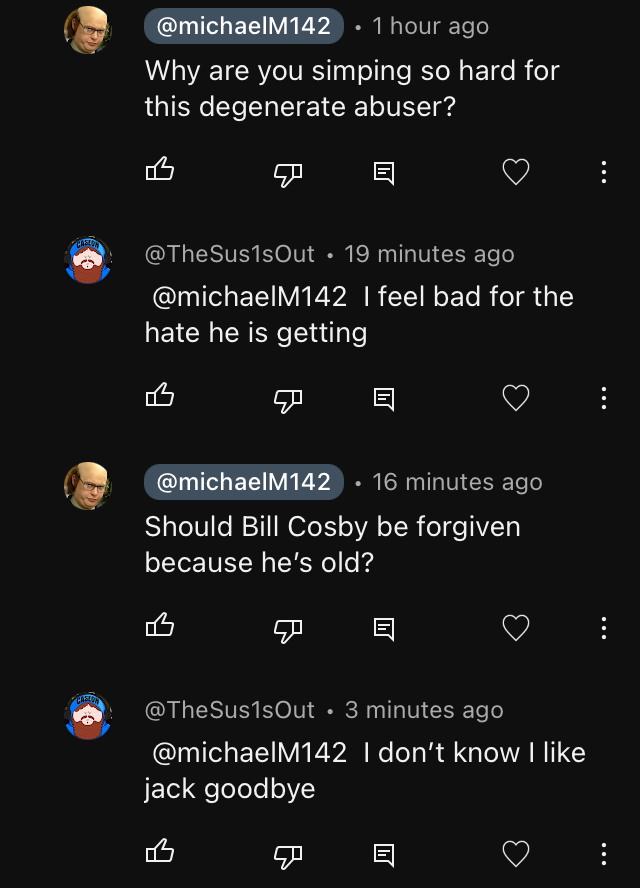
Task: Reply to the "I like jack goodbye" comment
Action: (384, 854)
